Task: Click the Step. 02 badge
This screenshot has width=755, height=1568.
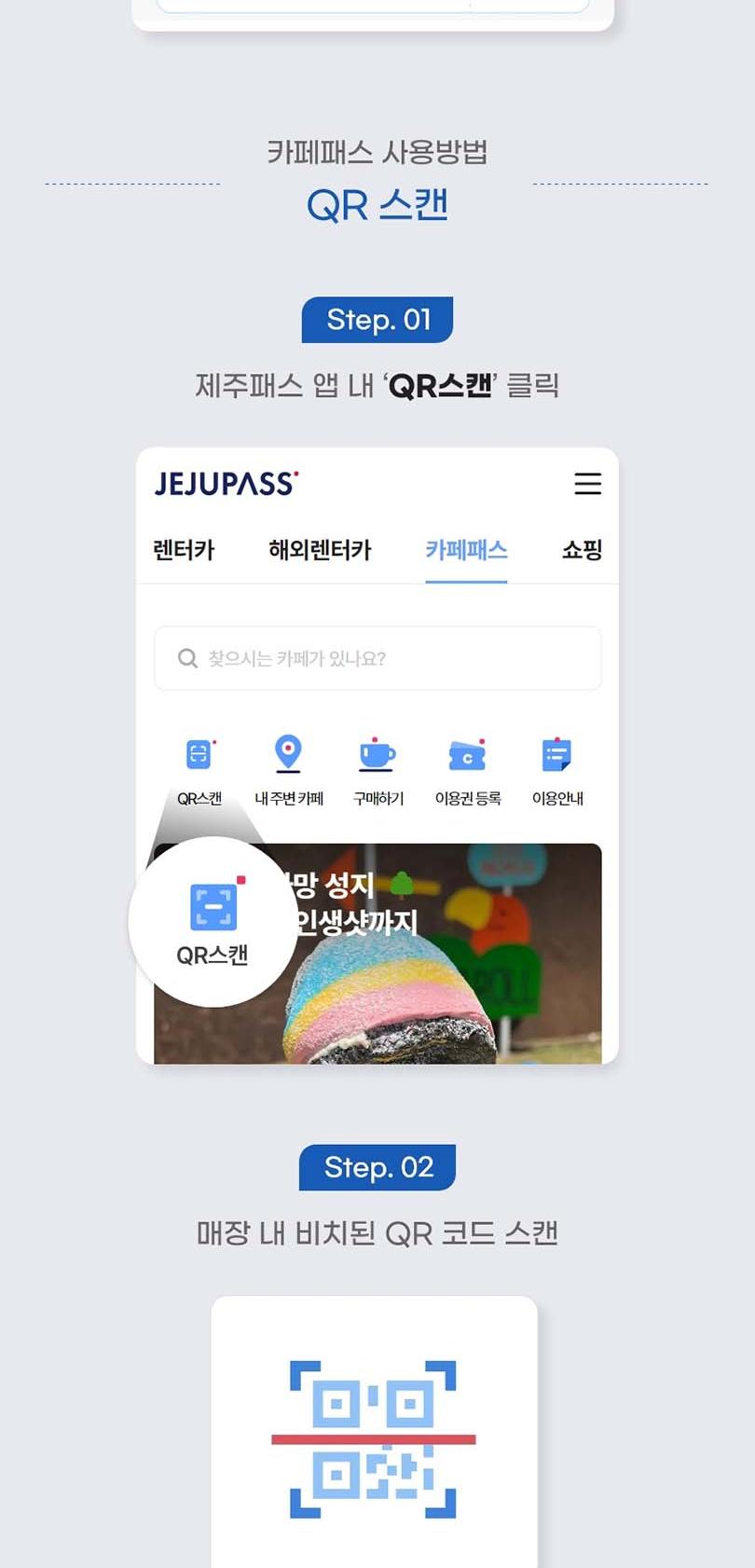Action: (377, 1167)
